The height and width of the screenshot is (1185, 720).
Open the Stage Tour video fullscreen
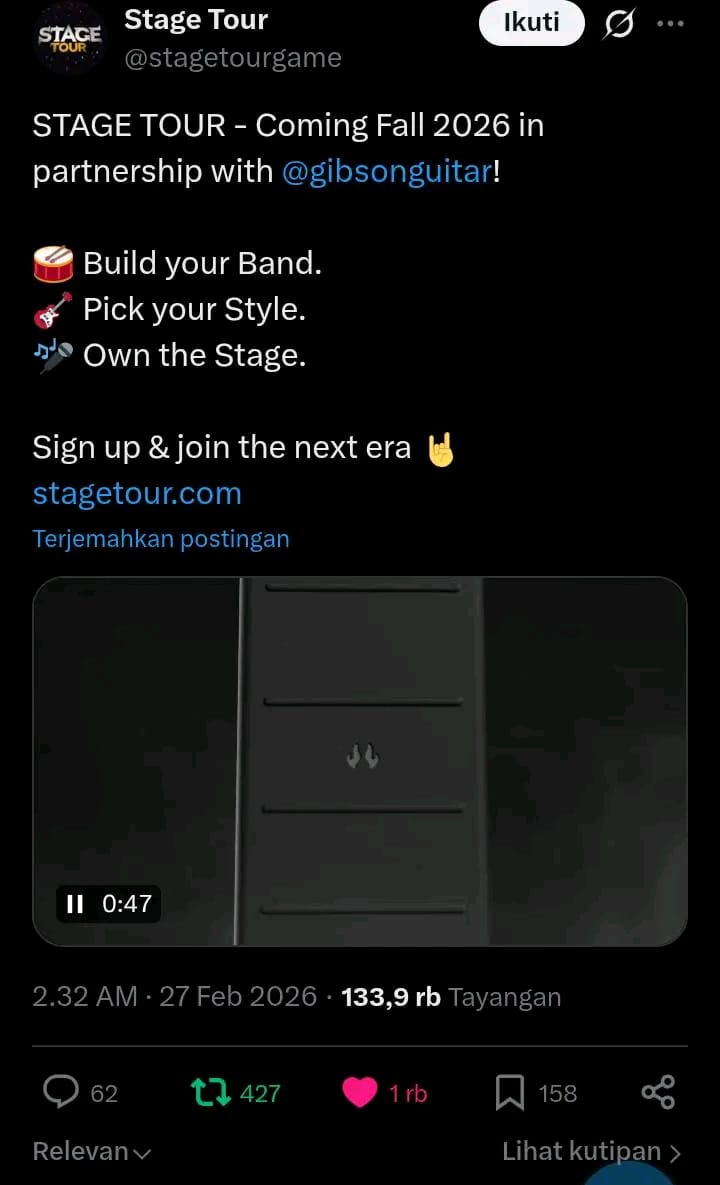coord(360,760)
